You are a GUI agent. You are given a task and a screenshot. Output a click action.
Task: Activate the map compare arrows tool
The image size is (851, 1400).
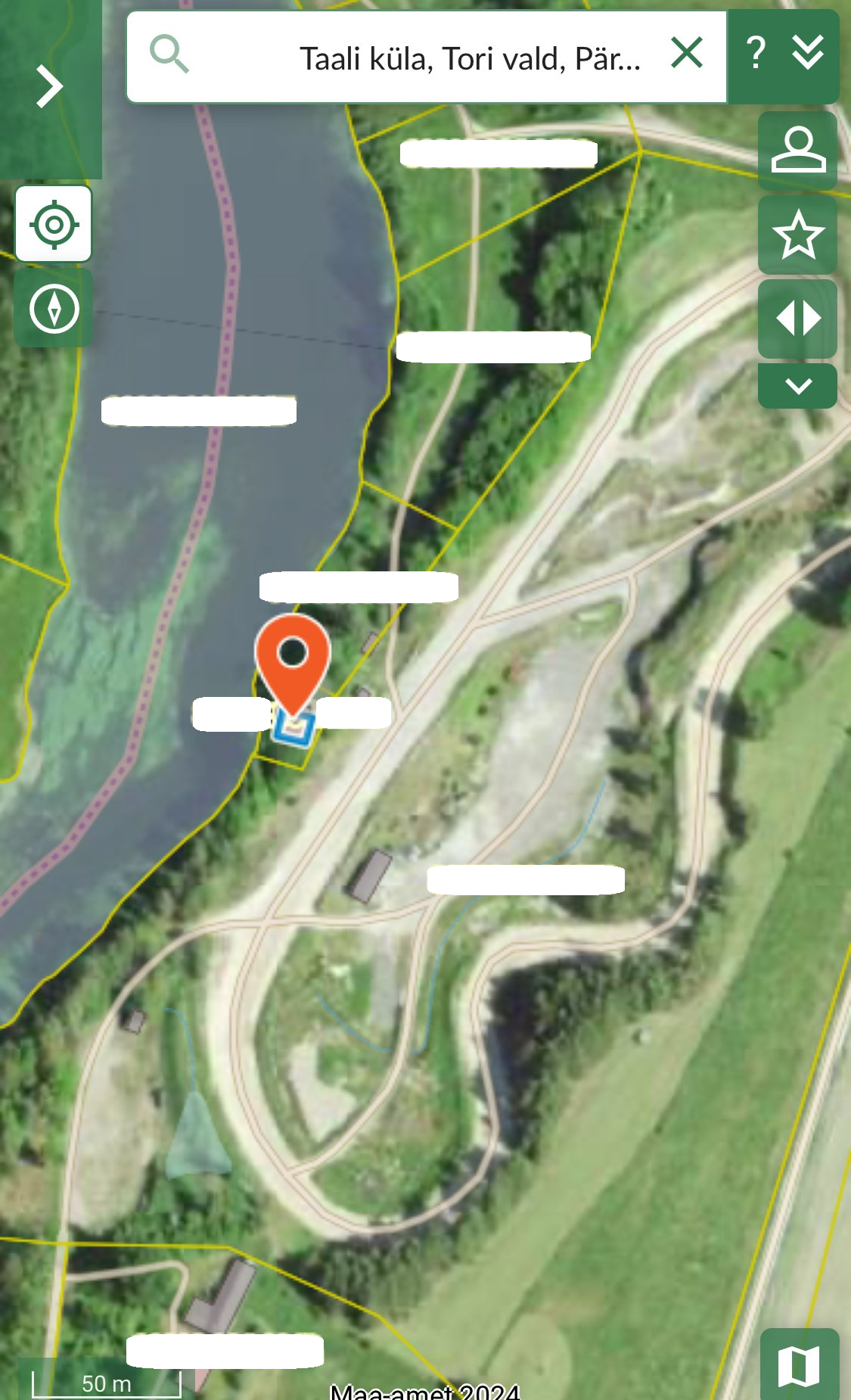point(797,319)
